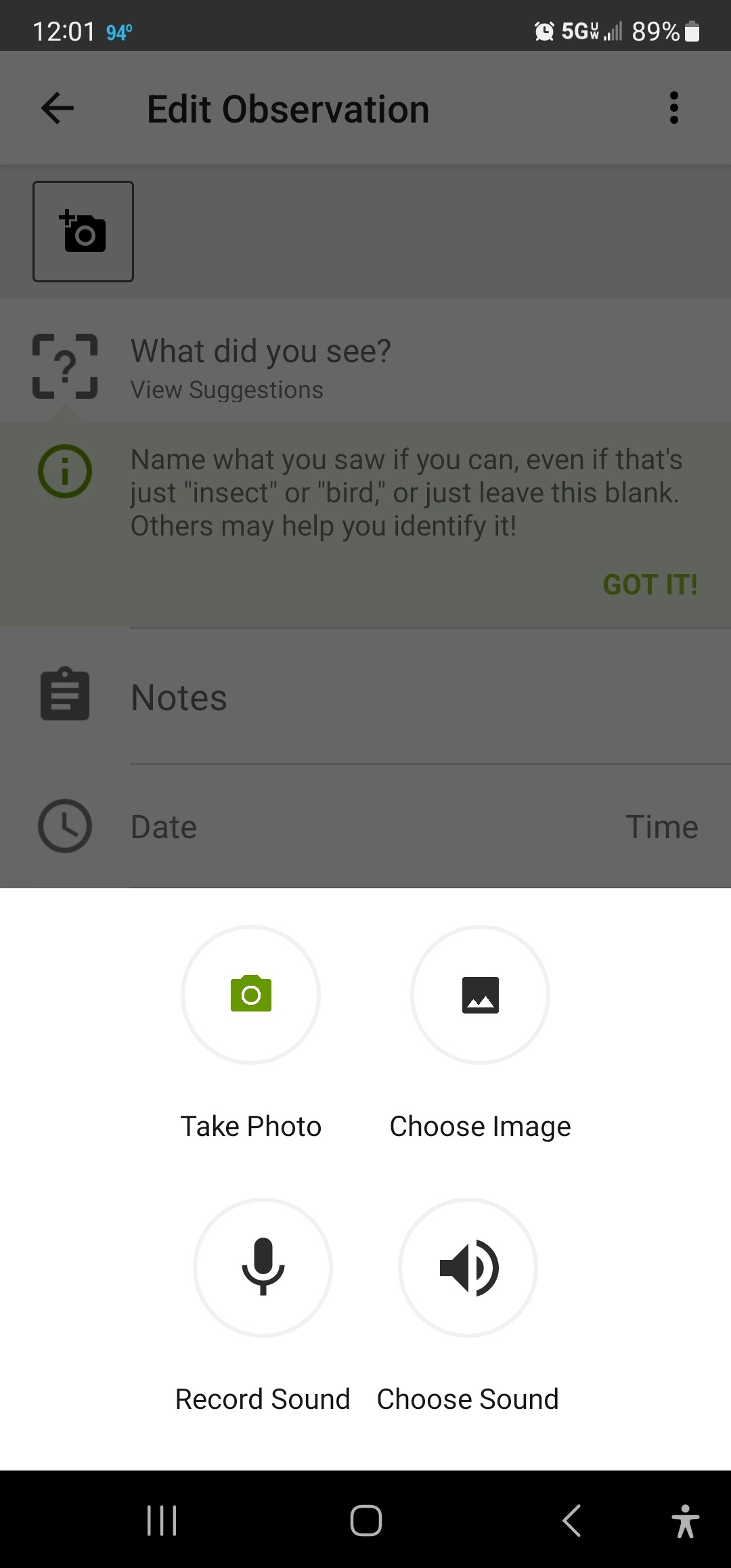Go back from Edit Observation
731x1568 pixels.
[x=58, y=108]
